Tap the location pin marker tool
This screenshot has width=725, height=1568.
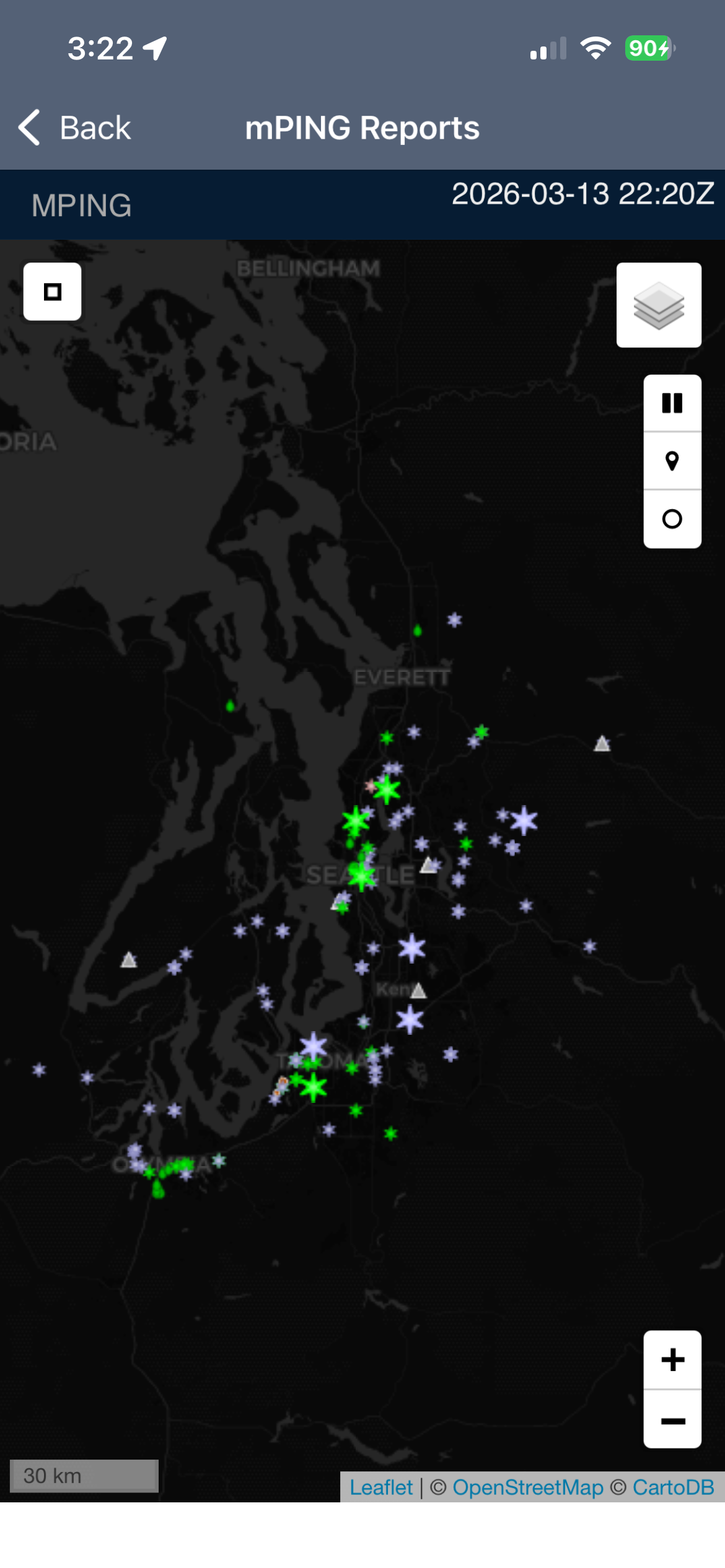(672, 461)
